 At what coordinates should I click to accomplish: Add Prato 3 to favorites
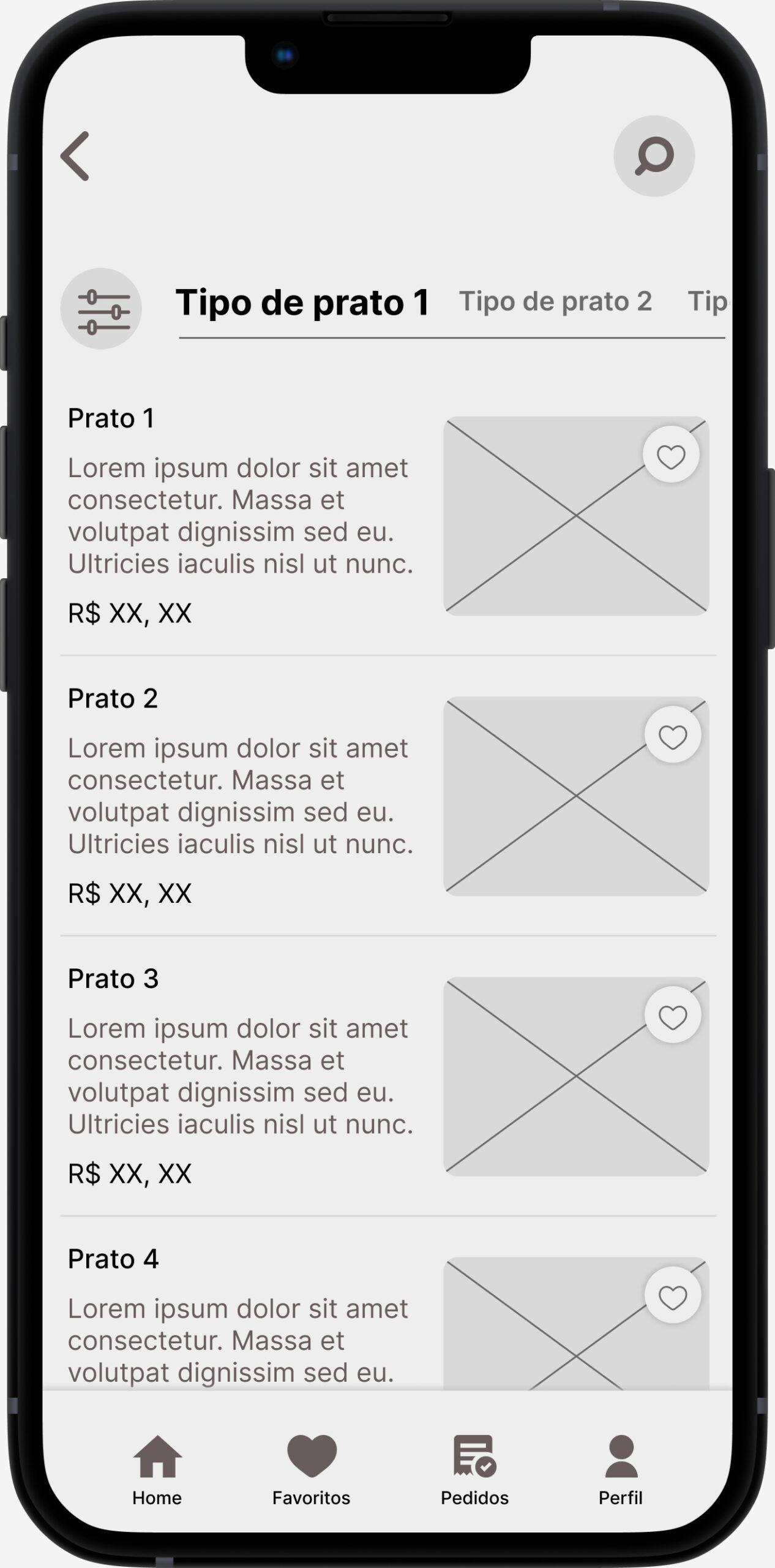pyautogui.click(x=672, y=1015)
